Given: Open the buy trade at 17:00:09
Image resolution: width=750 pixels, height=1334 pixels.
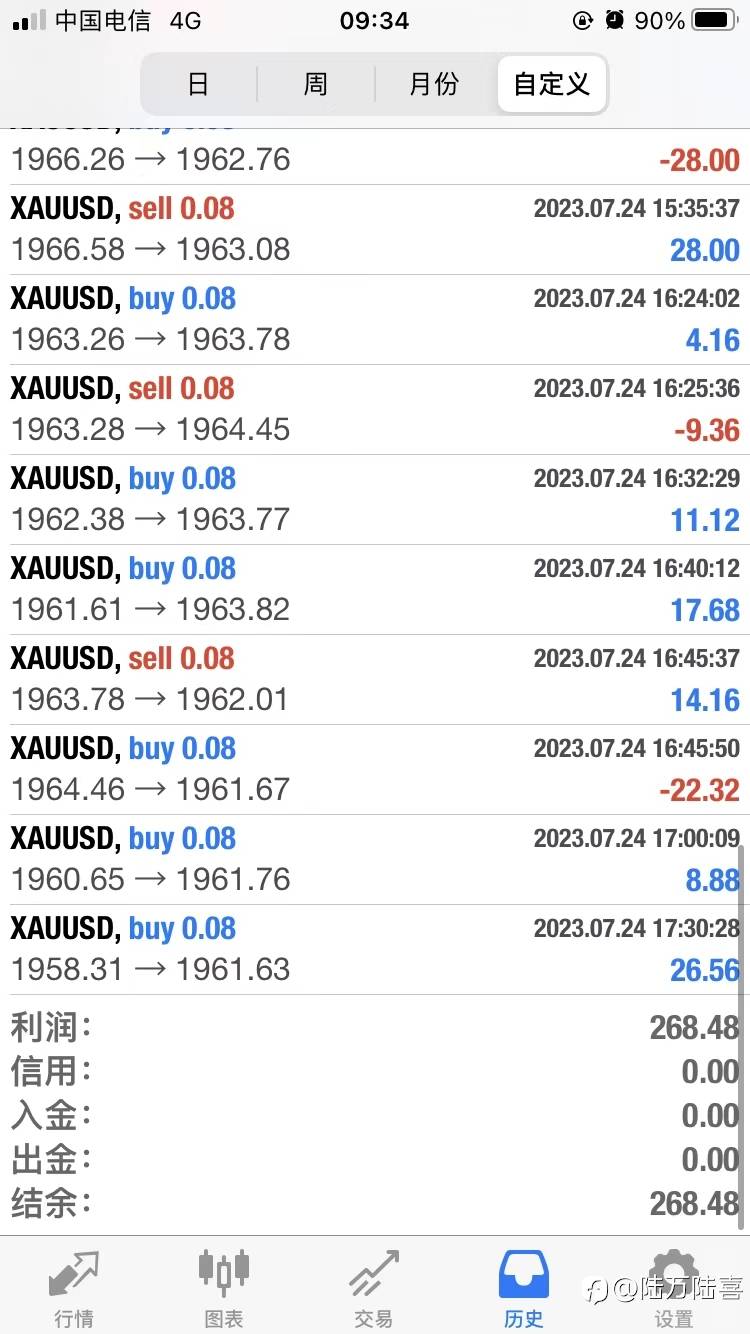Looking at the screenshot, I should (x=375, y=860).
